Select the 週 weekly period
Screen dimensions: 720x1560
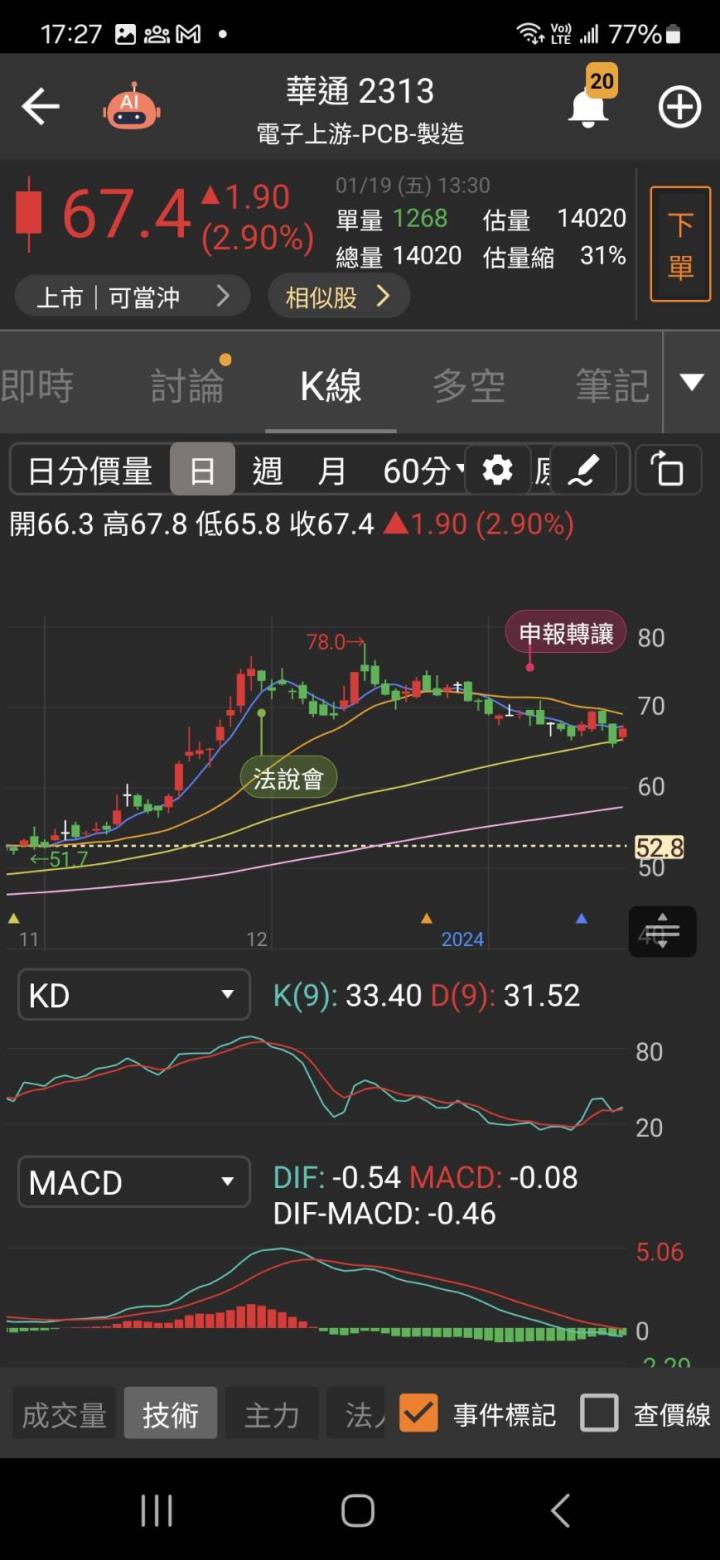[267, 470]
